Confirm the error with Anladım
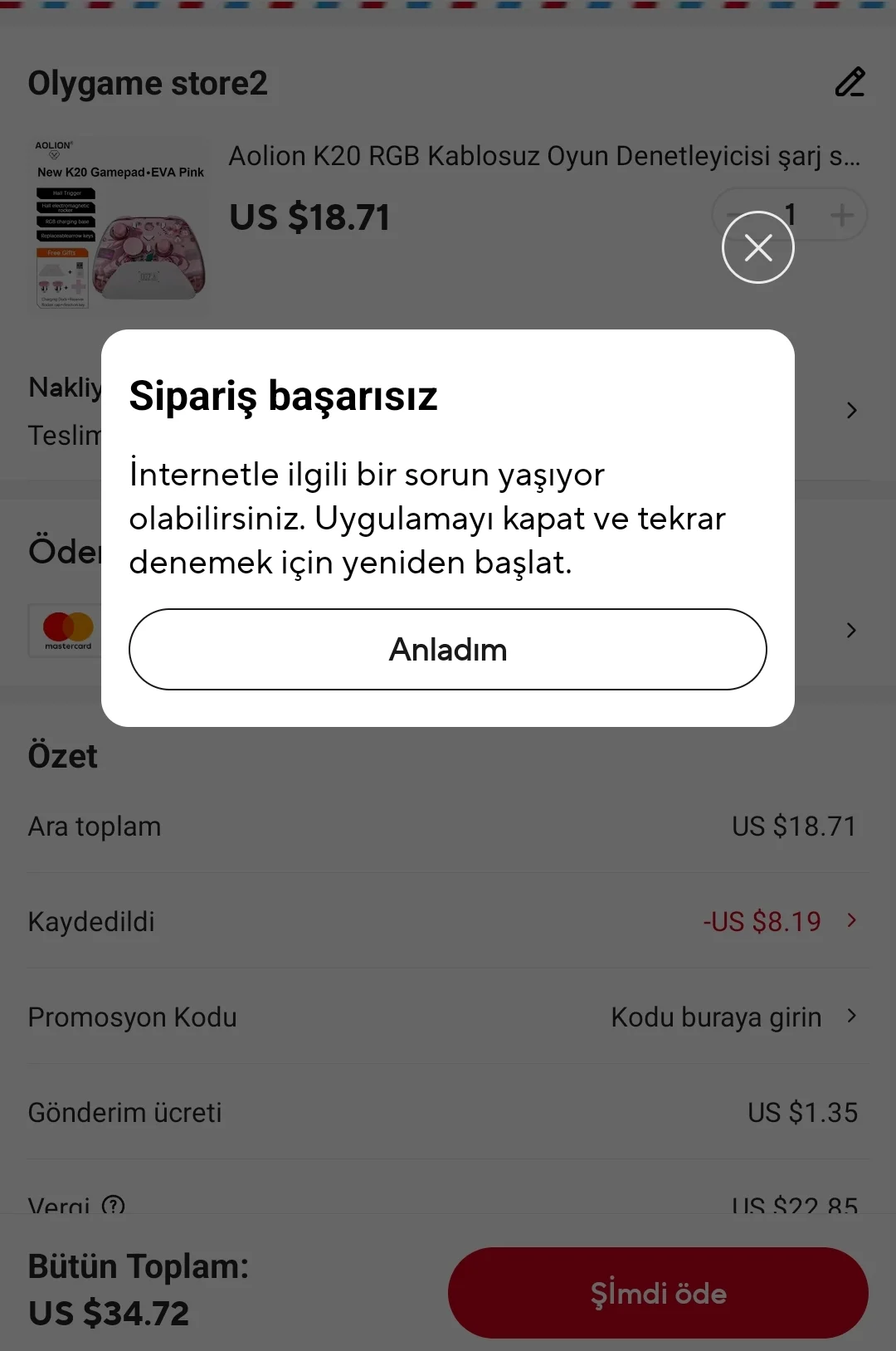 coord(448,649)
